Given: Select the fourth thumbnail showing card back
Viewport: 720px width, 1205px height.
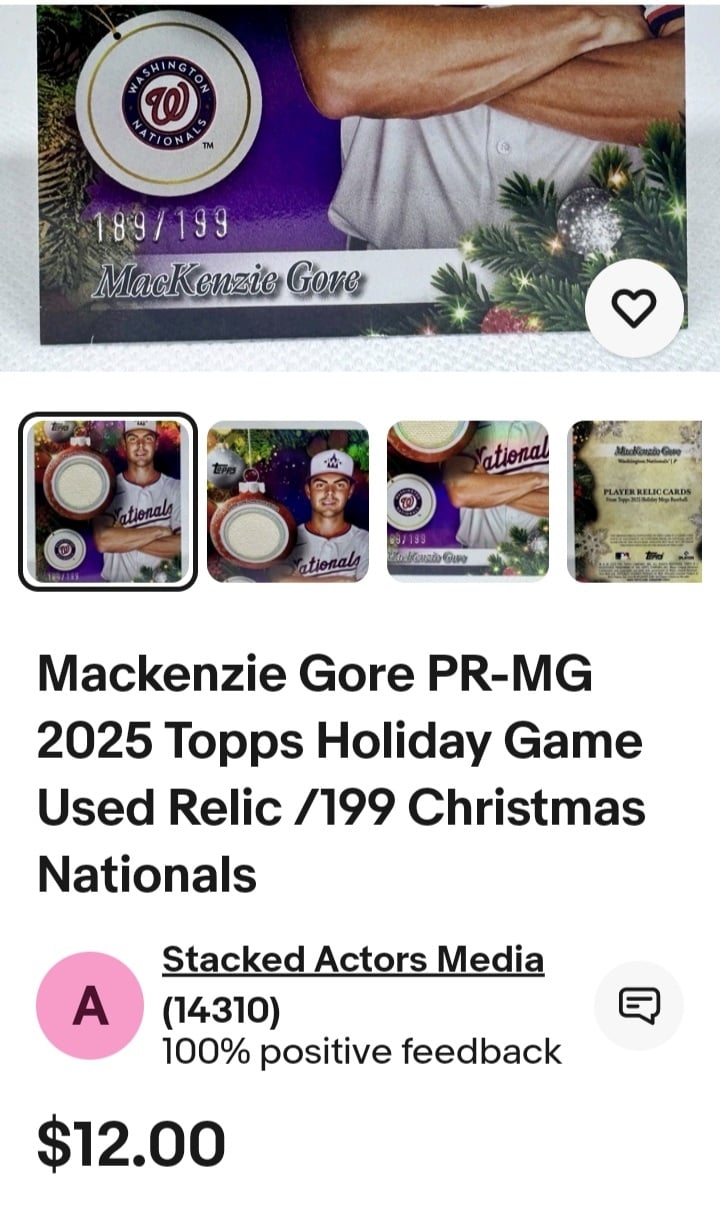Looking at the screenshot, I should point(636,502).
